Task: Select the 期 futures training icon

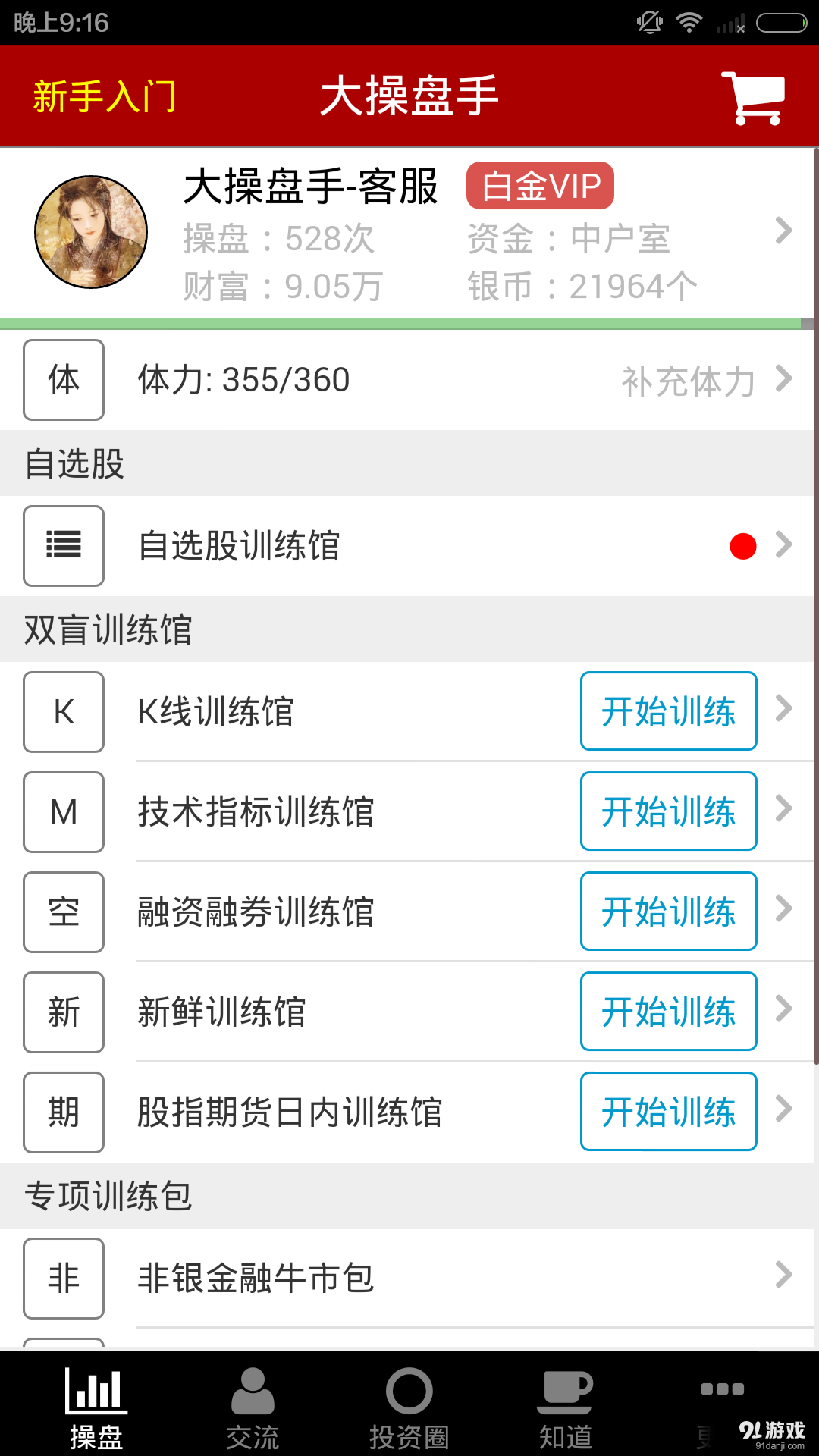Action: [x=63, y=1112]
